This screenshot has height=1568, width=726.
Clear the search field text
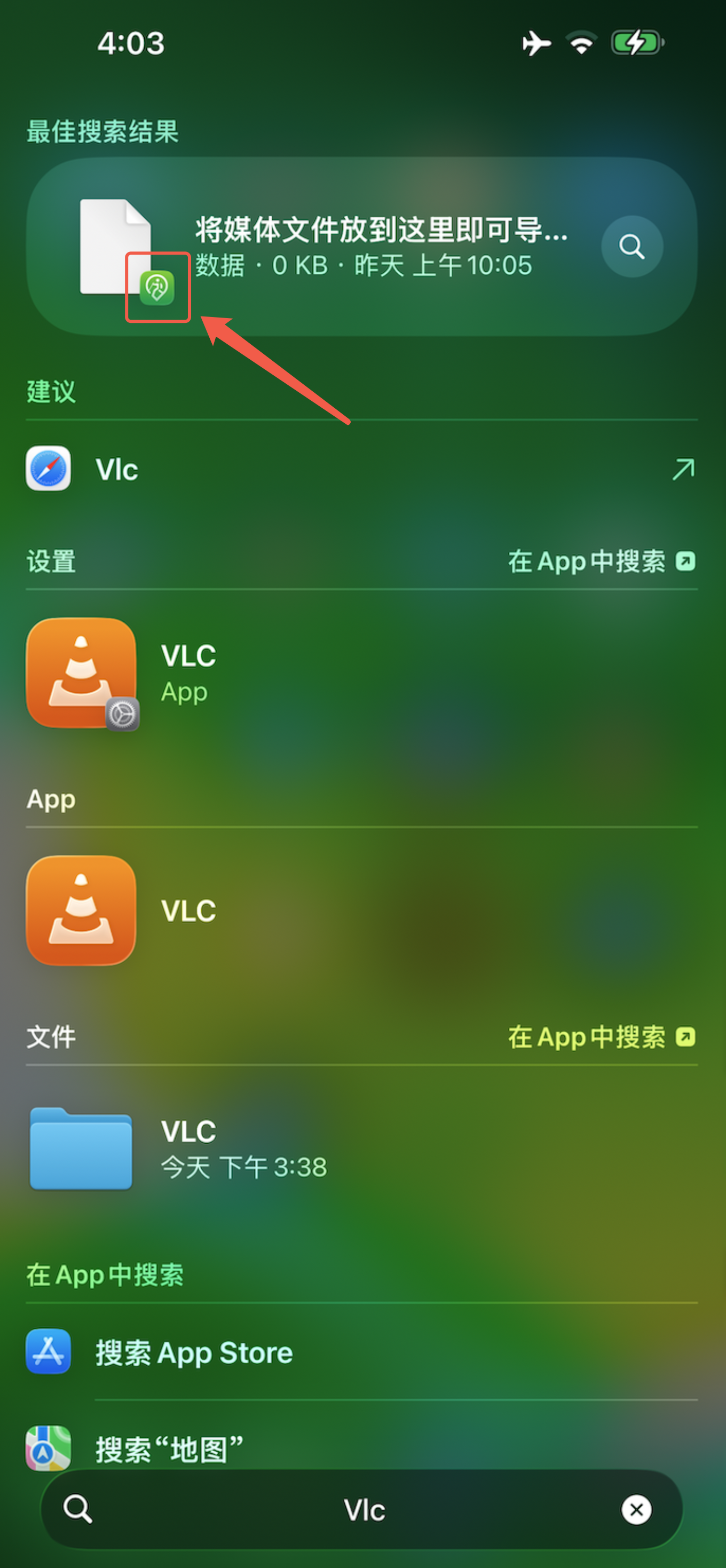636,1510
